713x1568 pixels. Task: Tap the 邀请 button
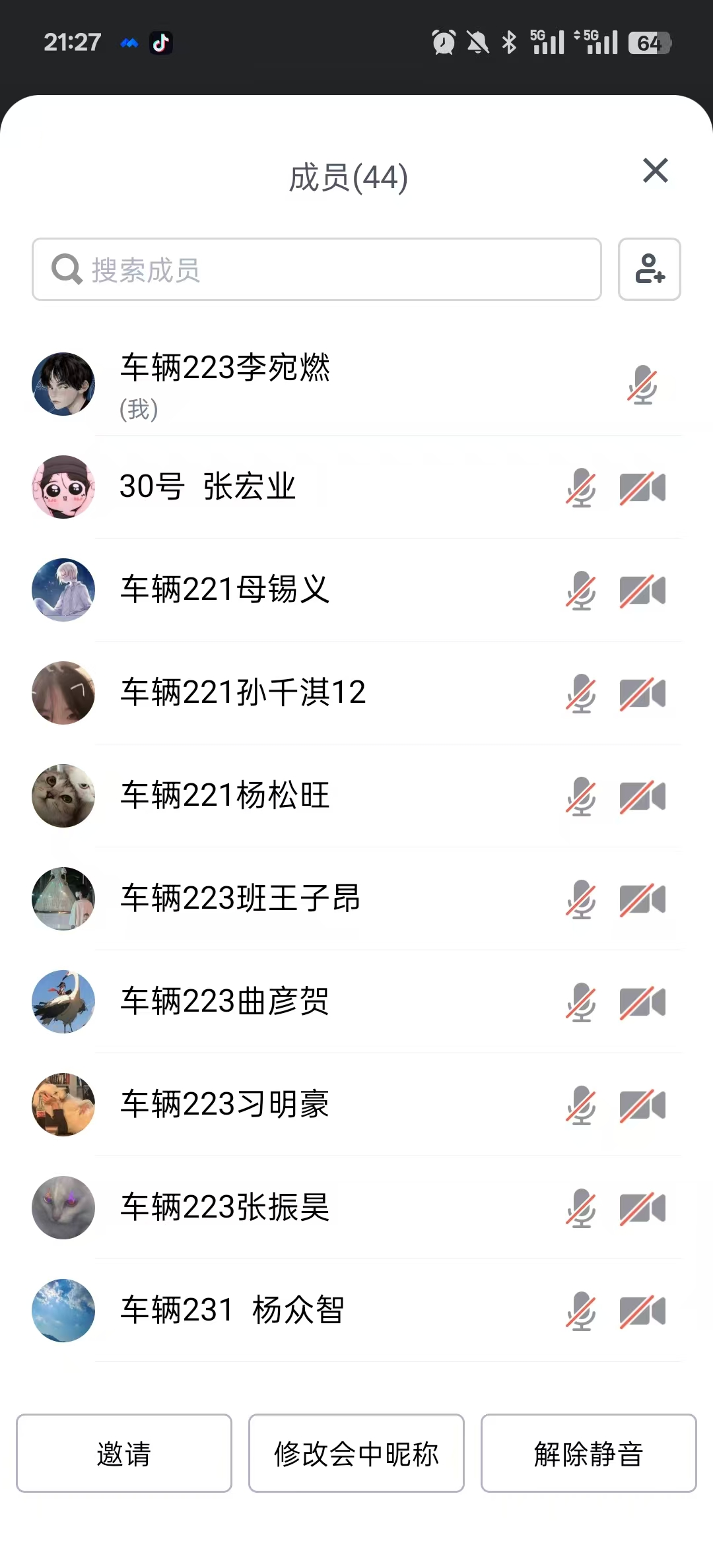pos(124,1453)
